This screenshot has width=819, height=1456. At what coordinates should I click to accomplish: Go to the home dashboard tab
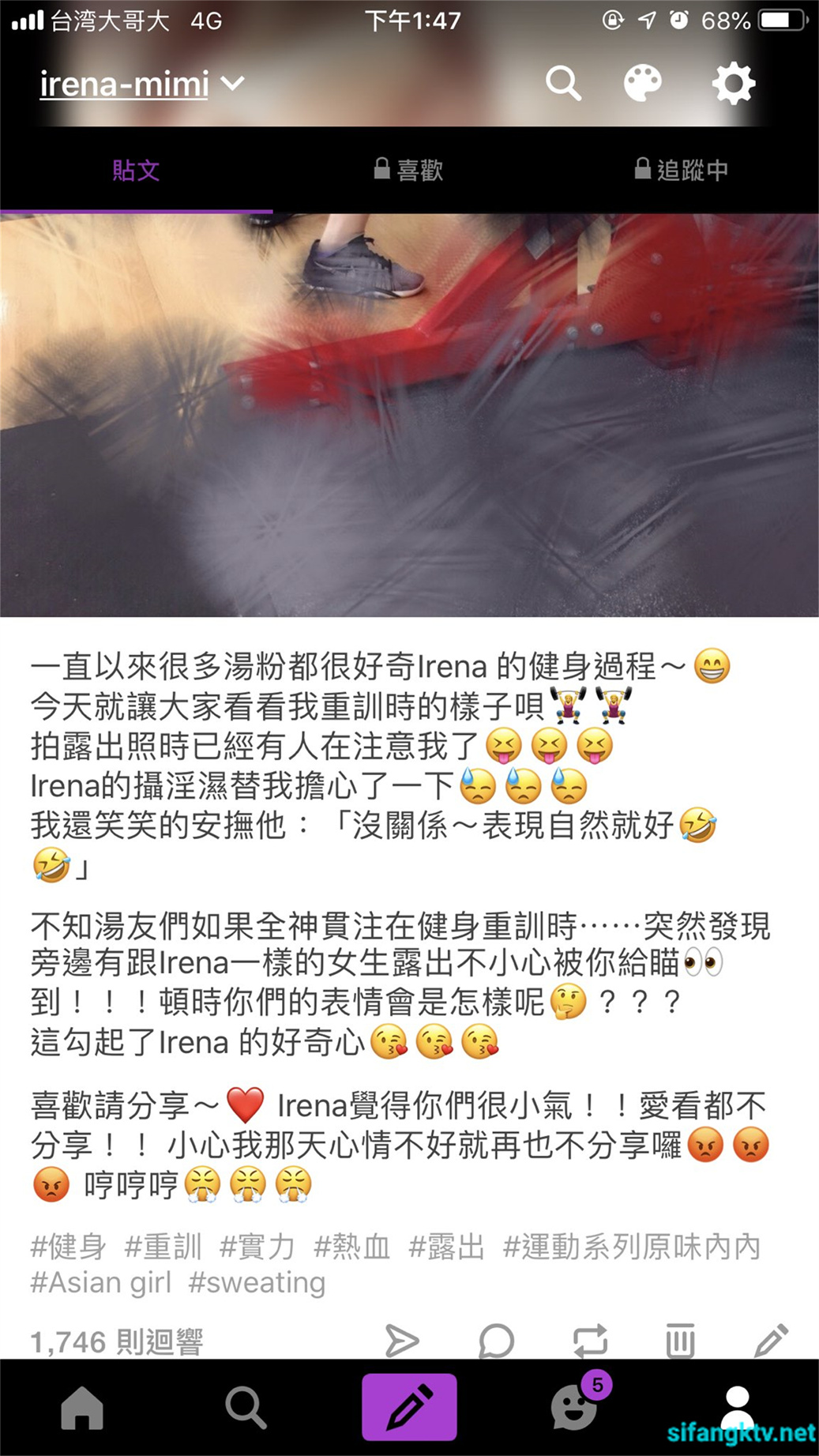[82, 1408]
